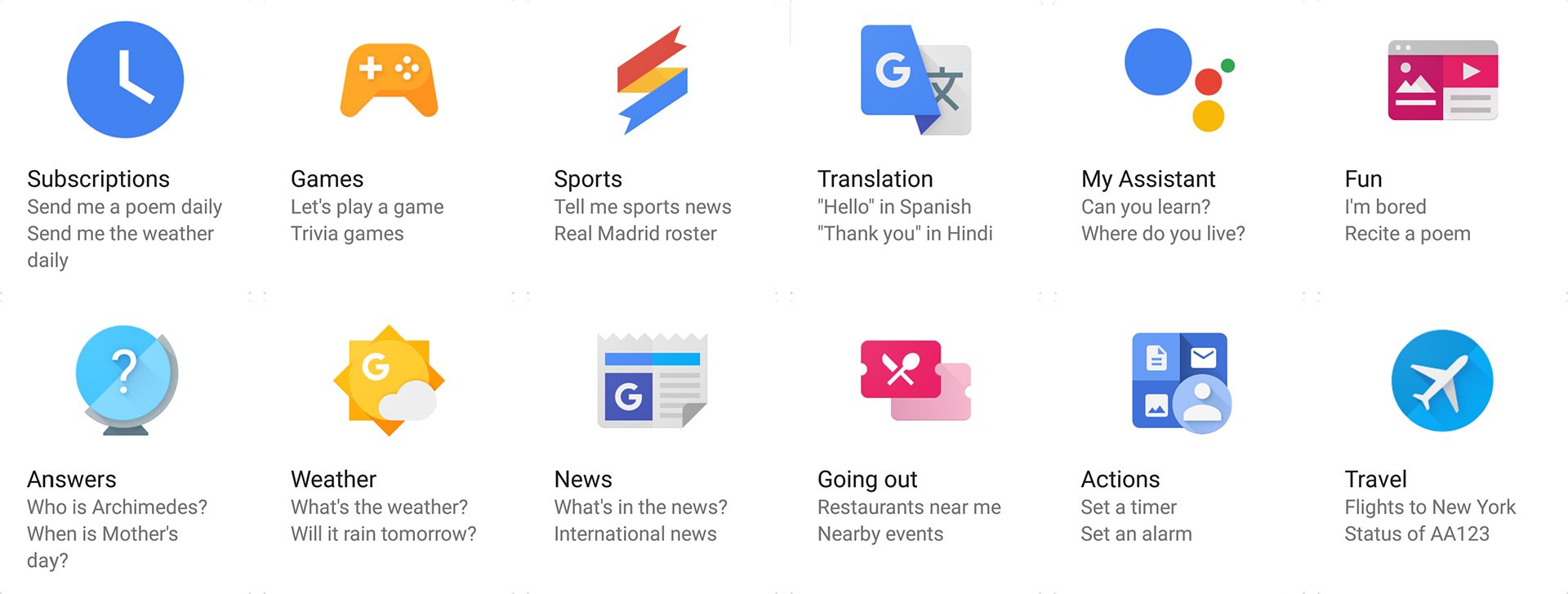This screenshot has width=1568, height=594.
Task: Open the My Assistant card
Action: [1178, 80]
